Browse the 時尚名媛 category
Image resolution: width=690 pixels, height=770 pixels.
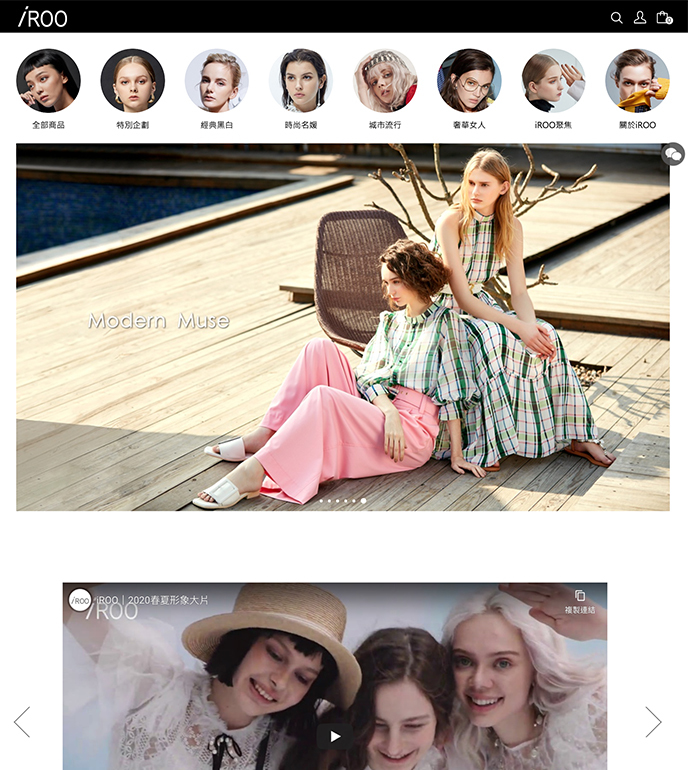[x=300, y=80]
